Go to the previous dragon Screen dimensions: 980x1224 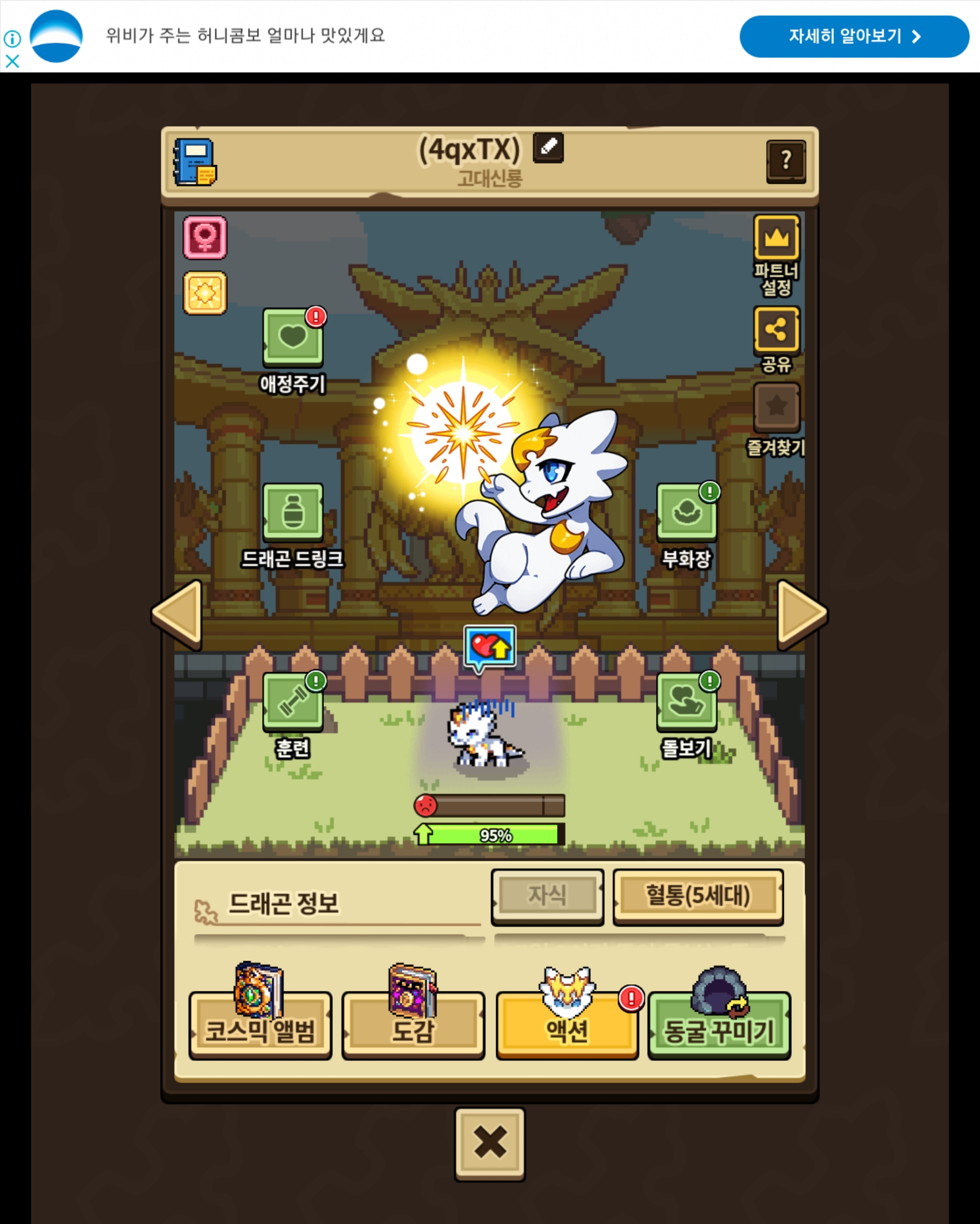tap(178, 614)
